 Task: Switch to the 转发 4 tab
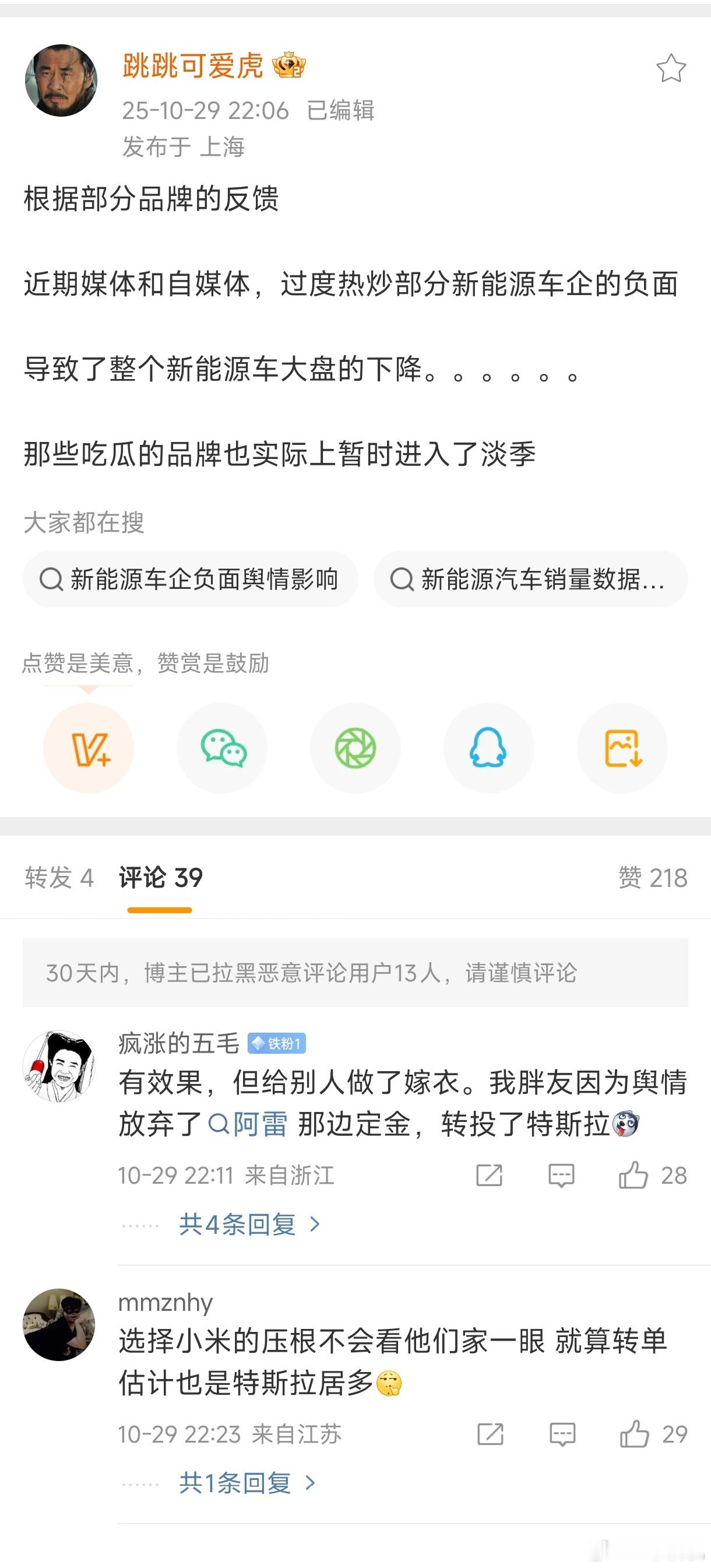[58, 878]
